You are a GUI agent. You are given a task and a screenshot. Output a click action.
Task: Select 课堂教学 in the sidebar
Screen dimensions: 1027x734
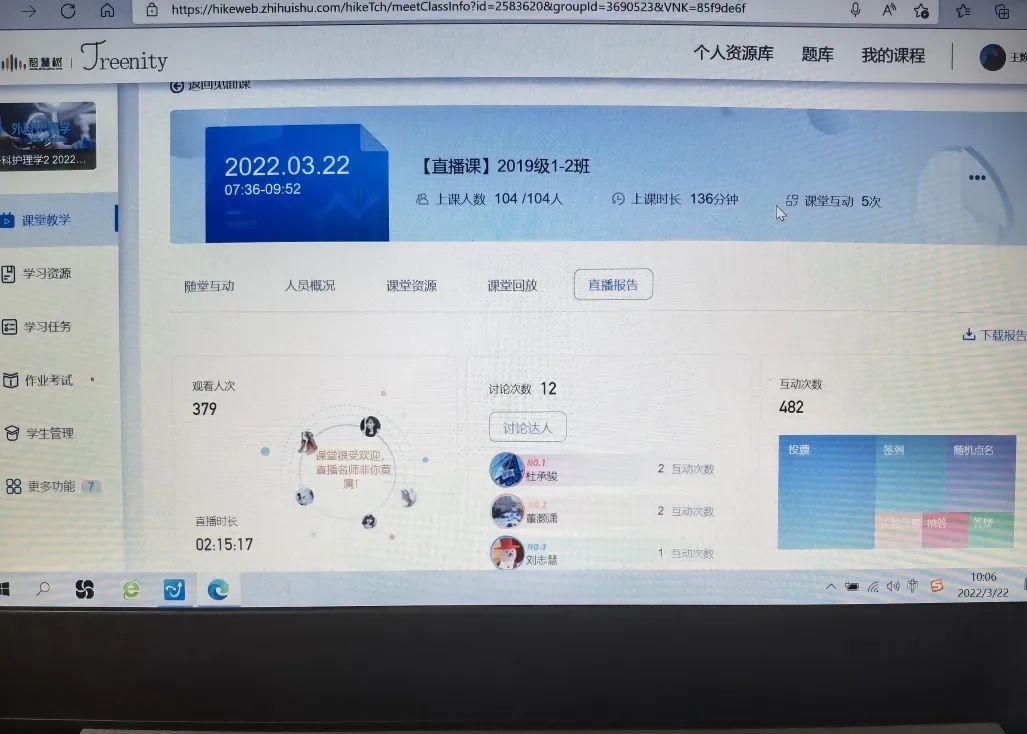(46, 219)
